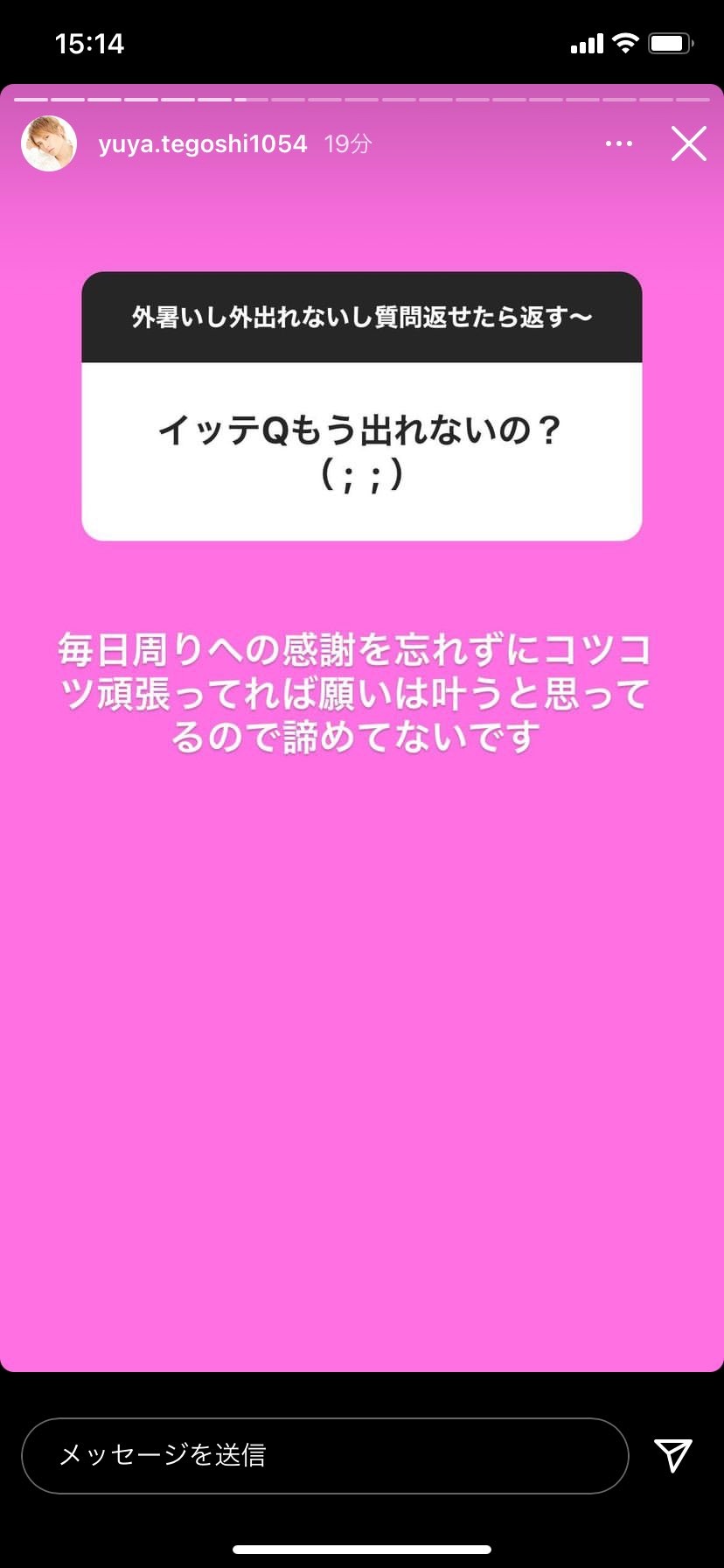Tap the battery indicator icon
This screenshot has width=724, height=1568.
(x=669, y=42)
